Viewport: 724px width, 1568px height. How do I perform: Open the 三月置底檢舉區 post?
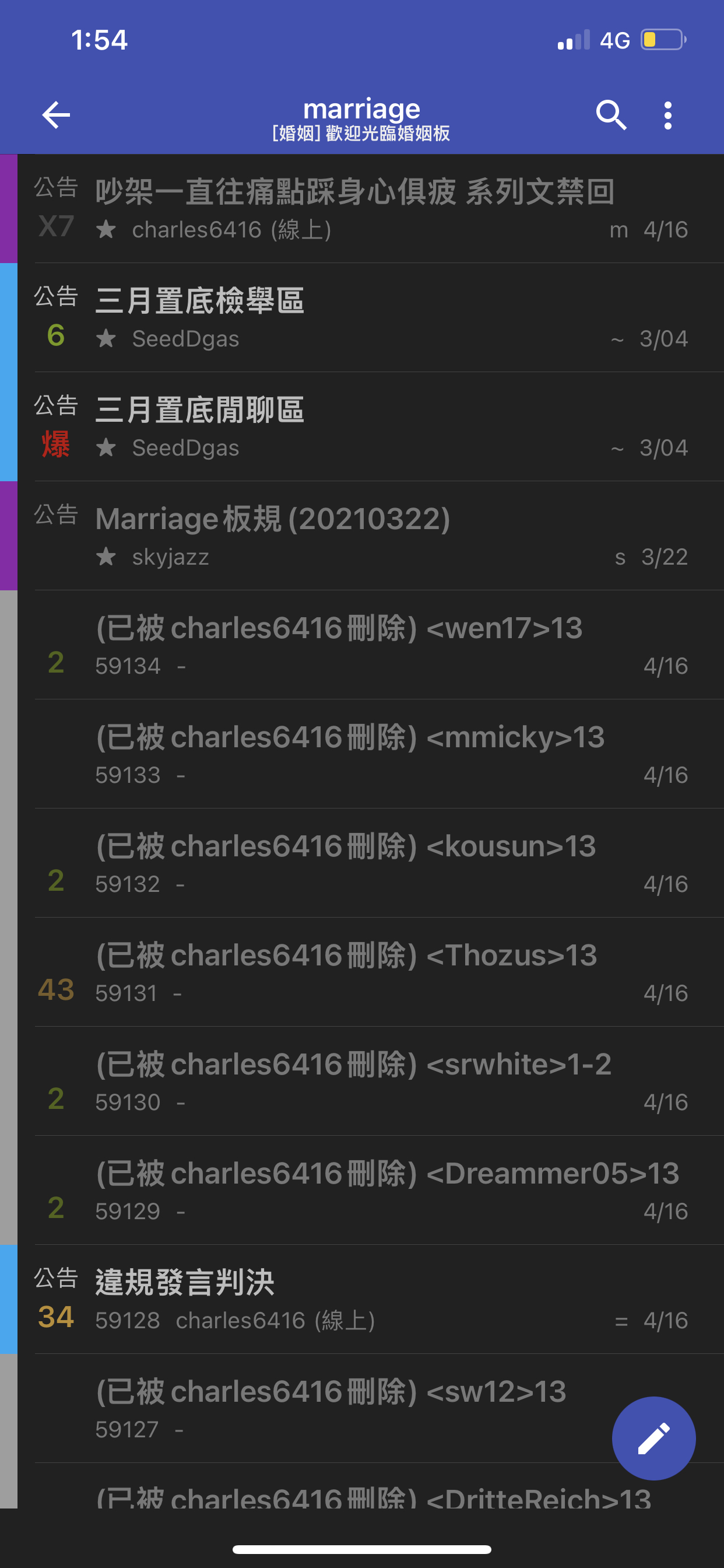coord(371,318)
